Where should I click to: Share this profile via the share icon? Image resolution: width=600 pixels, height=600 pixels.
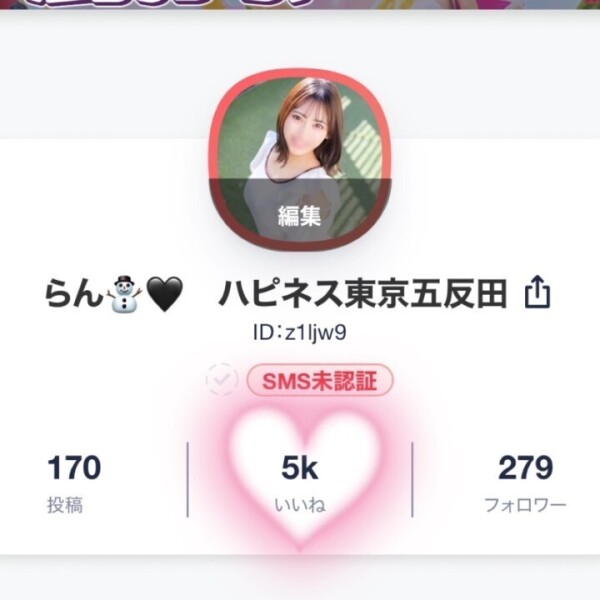tap(538, 293)
